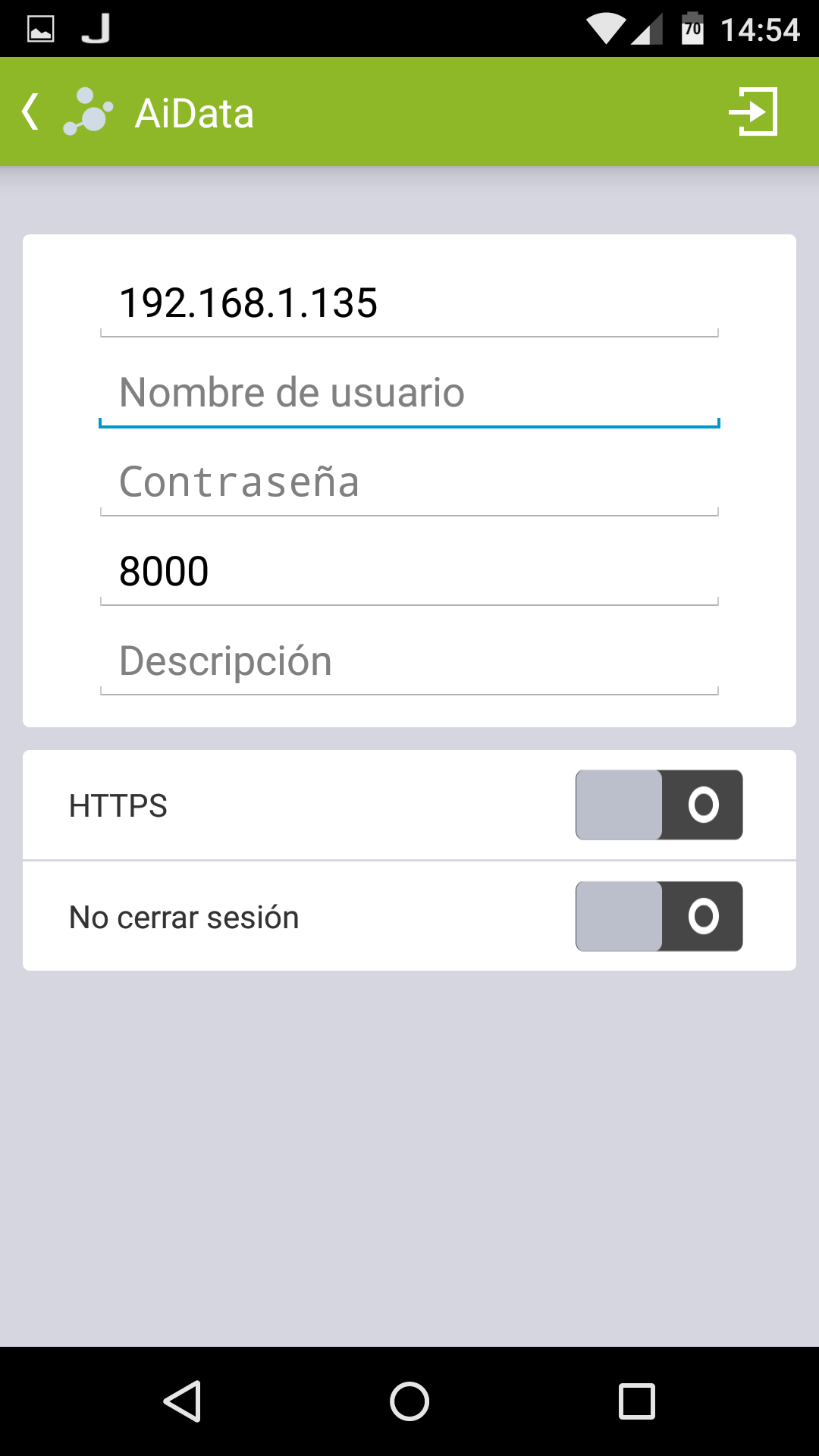This screenshot has height=1456, width=819.
Task: Open the recent apps overview
Action: (636, 1401)
